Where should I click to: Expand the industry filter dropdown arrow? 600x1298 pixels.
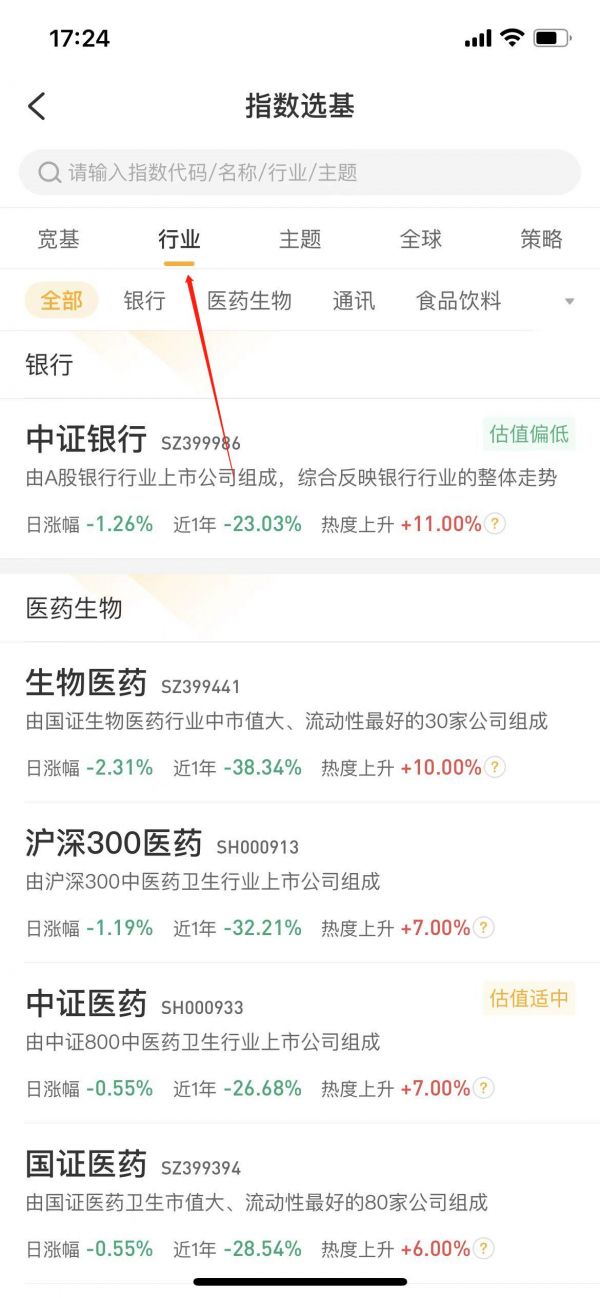pos(570,301)
